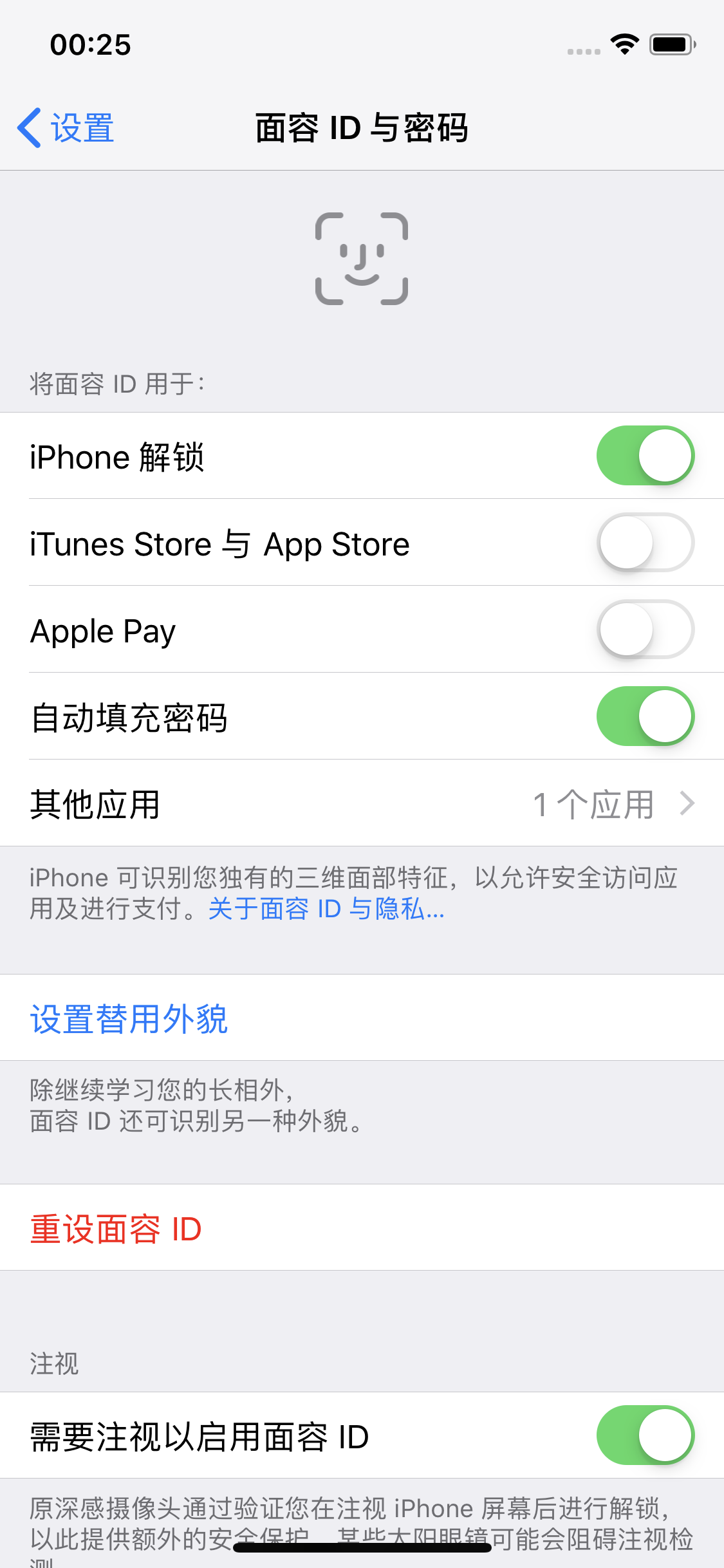Disable 自动填充密码 switch
This screenshot has width=724, height=1568.
(645, 716)
